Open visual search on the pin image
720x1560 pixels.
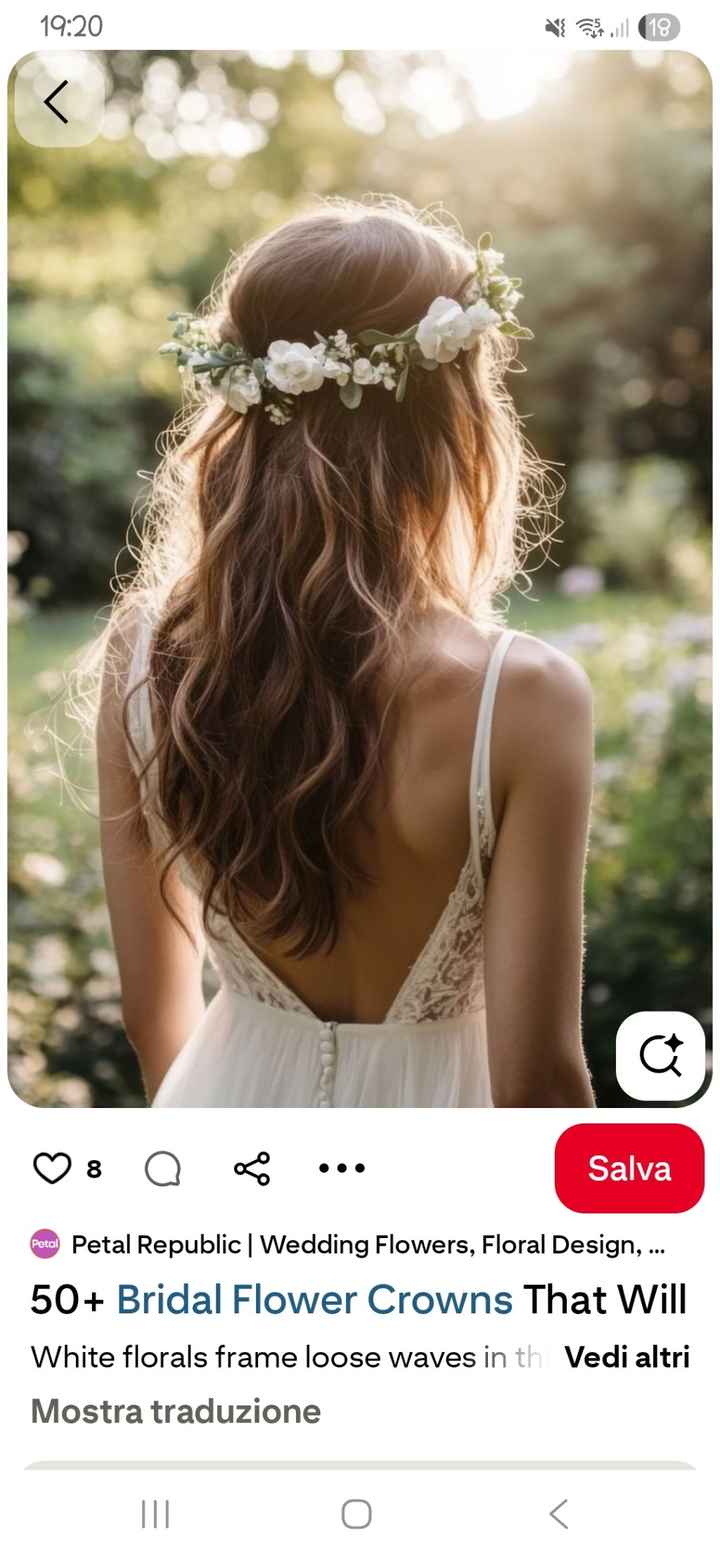(x=660, y=1056)
